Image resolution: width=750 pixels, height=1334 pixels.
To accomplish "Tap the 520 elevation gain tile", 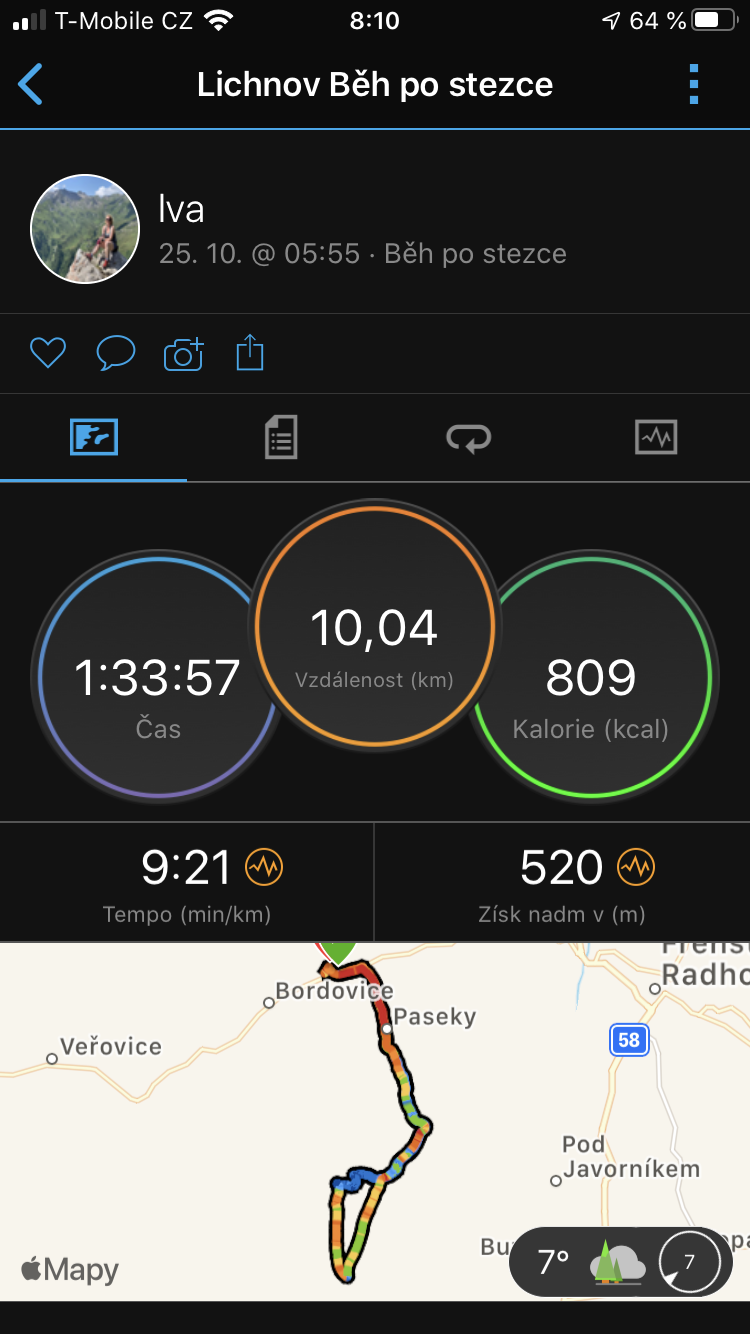I will [562, 882].
